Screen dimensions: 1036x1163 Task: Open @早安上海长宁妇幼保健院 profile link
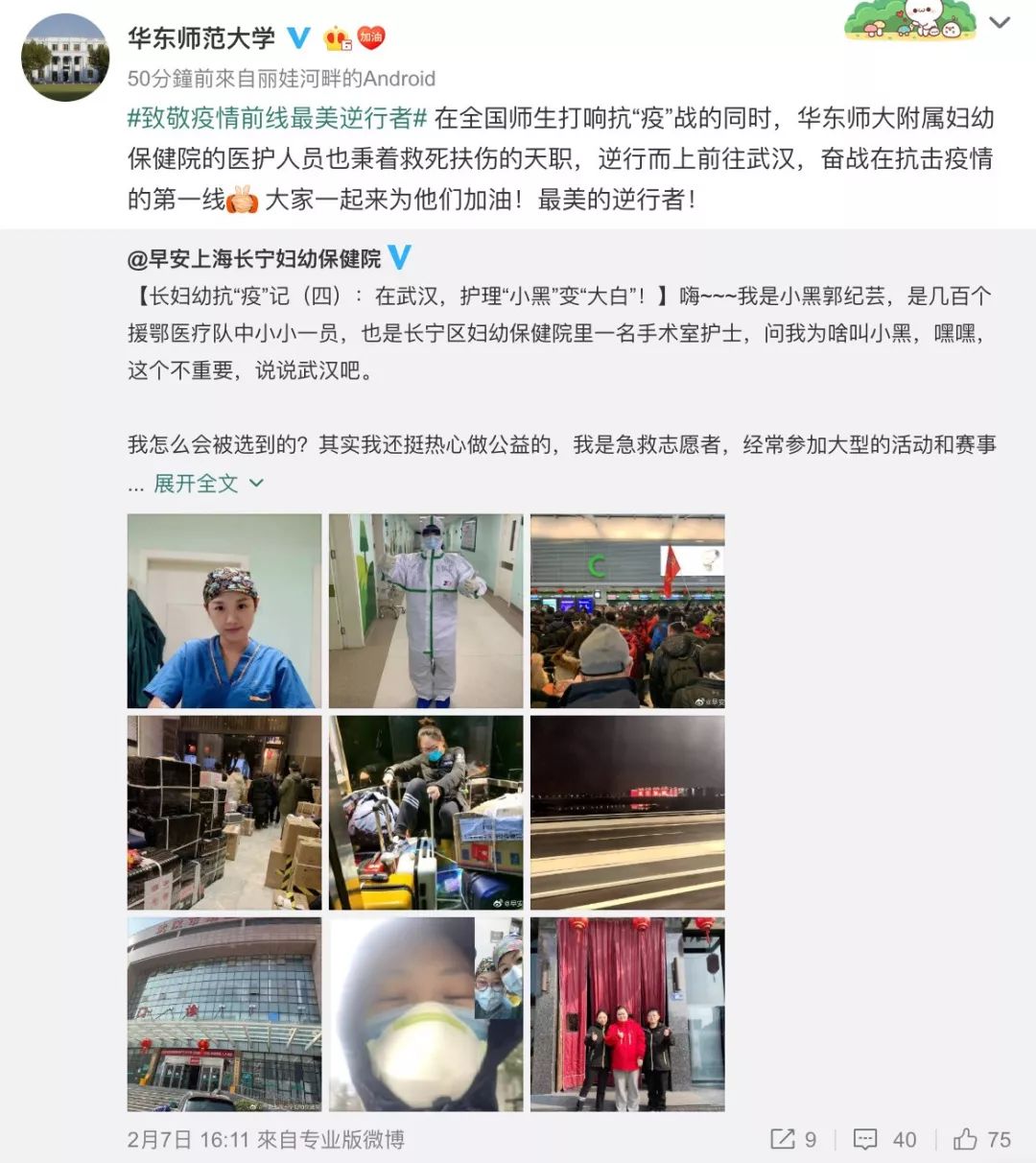pos(254,258)
